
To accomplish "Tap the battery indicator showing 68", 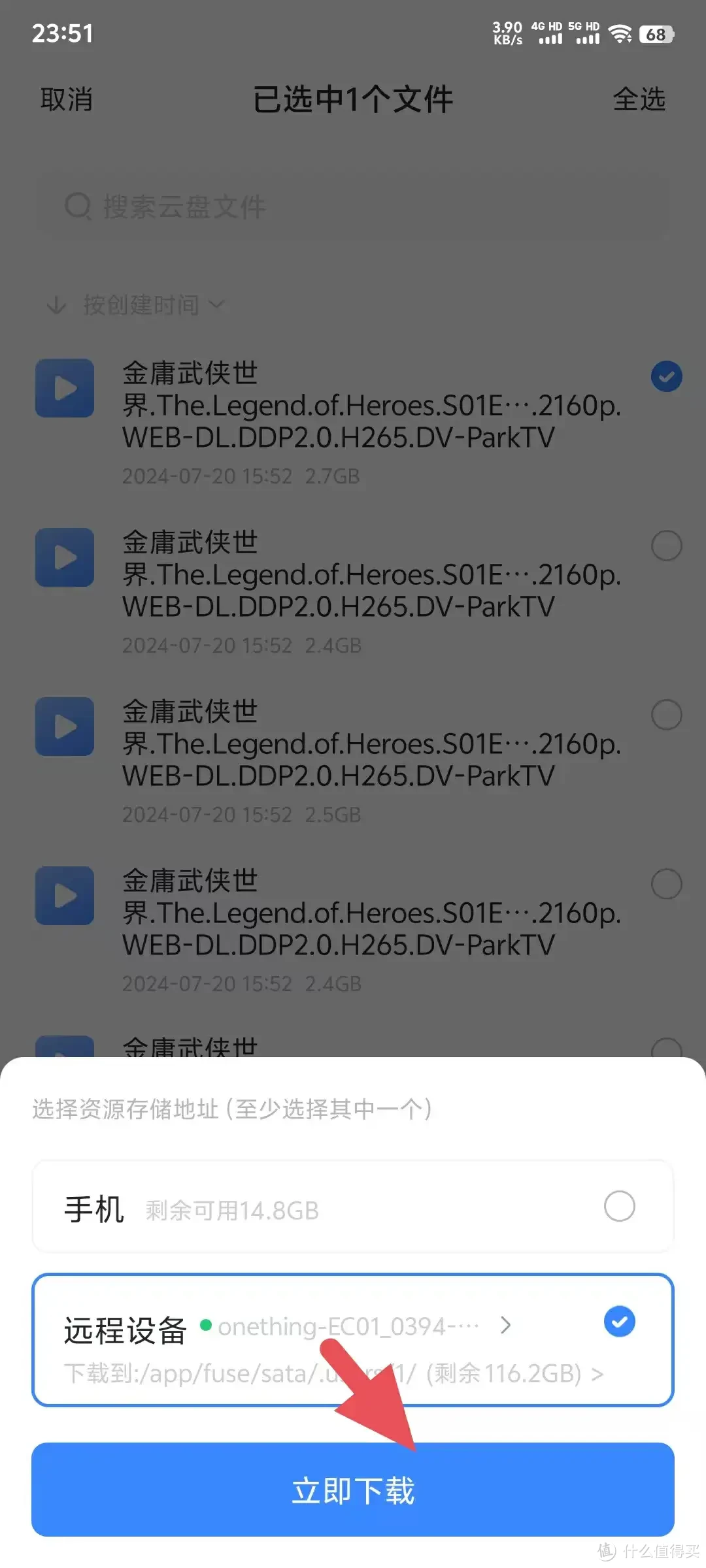I will tap(656, 34).
